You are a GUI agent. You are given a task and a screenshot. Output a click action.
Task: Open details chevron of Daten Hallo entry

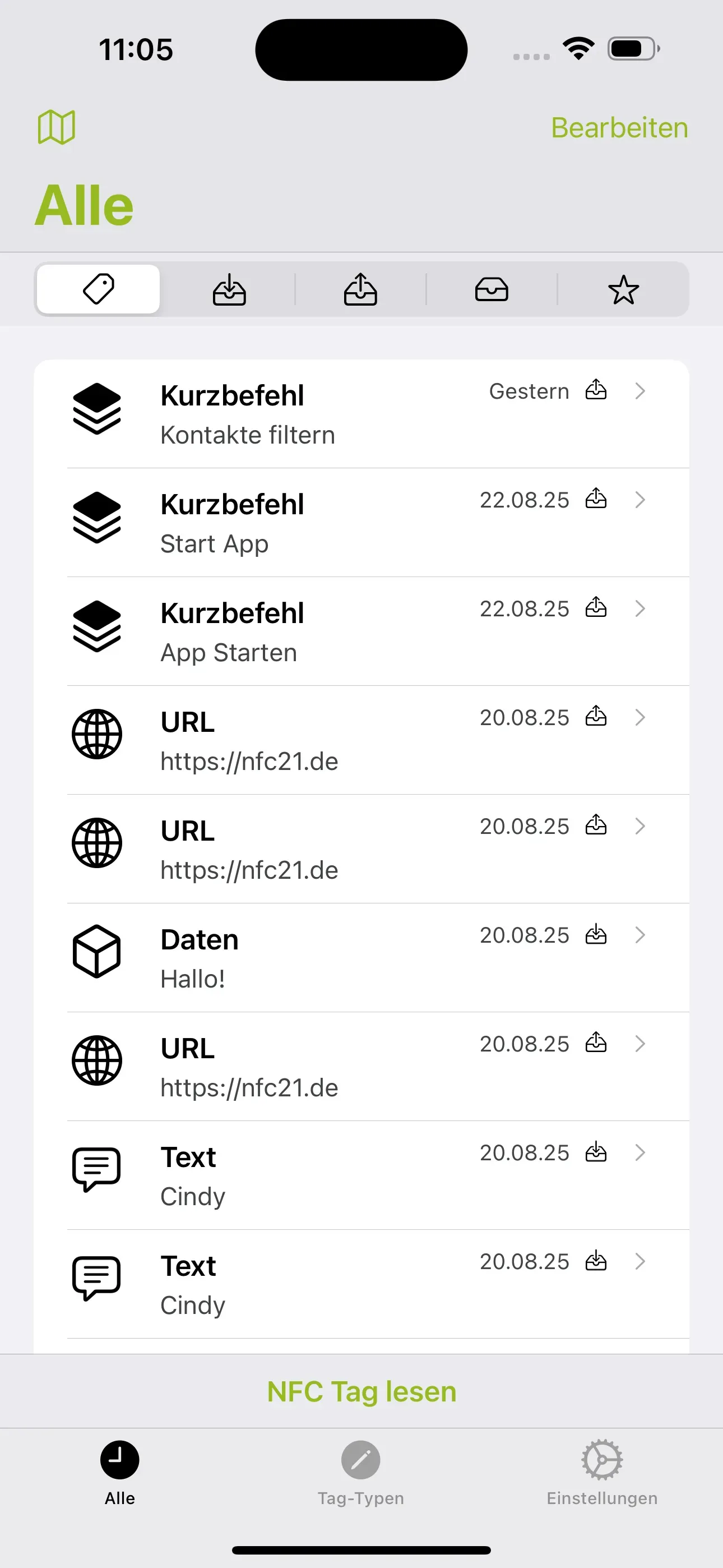click(640, 935)
